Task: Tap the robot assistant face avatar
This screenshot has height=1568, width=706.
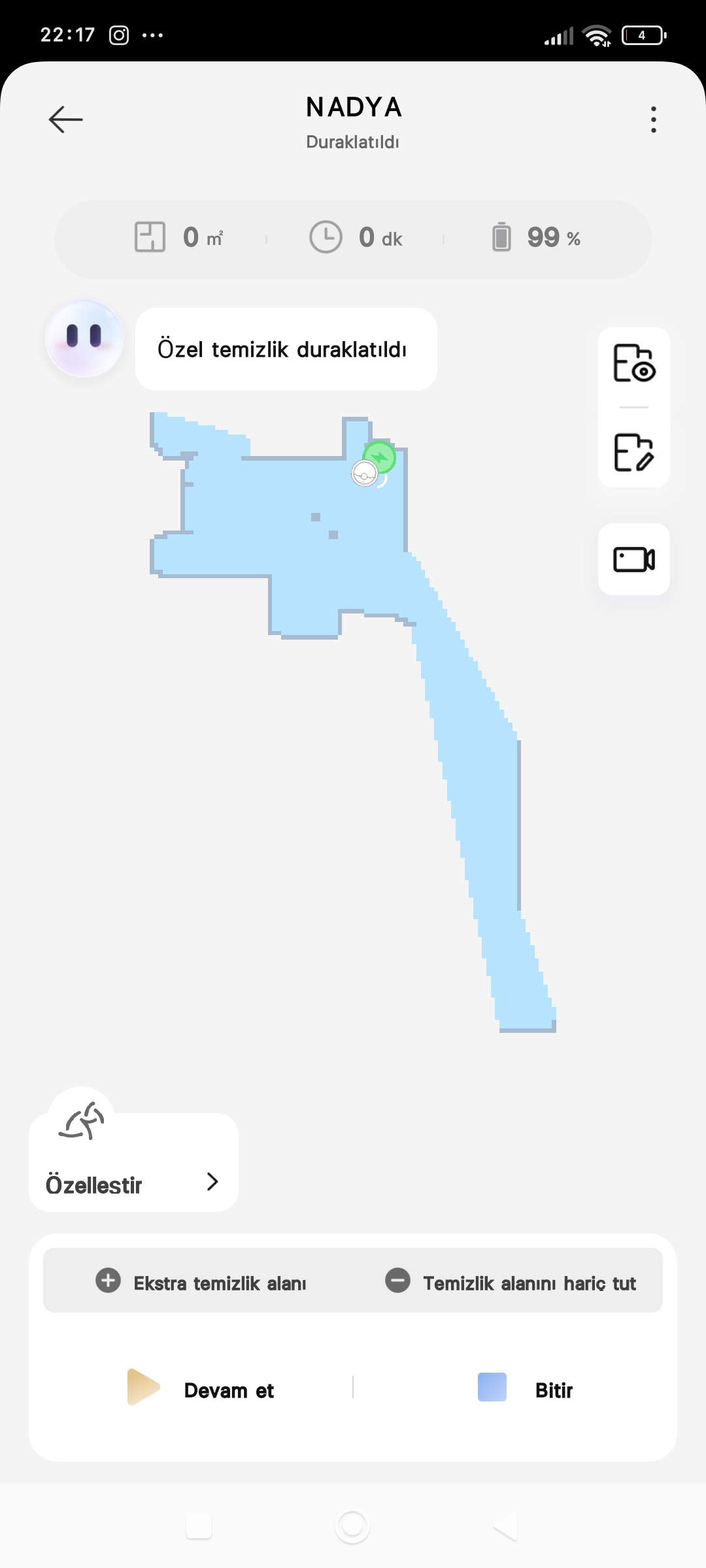Action: 84,338
